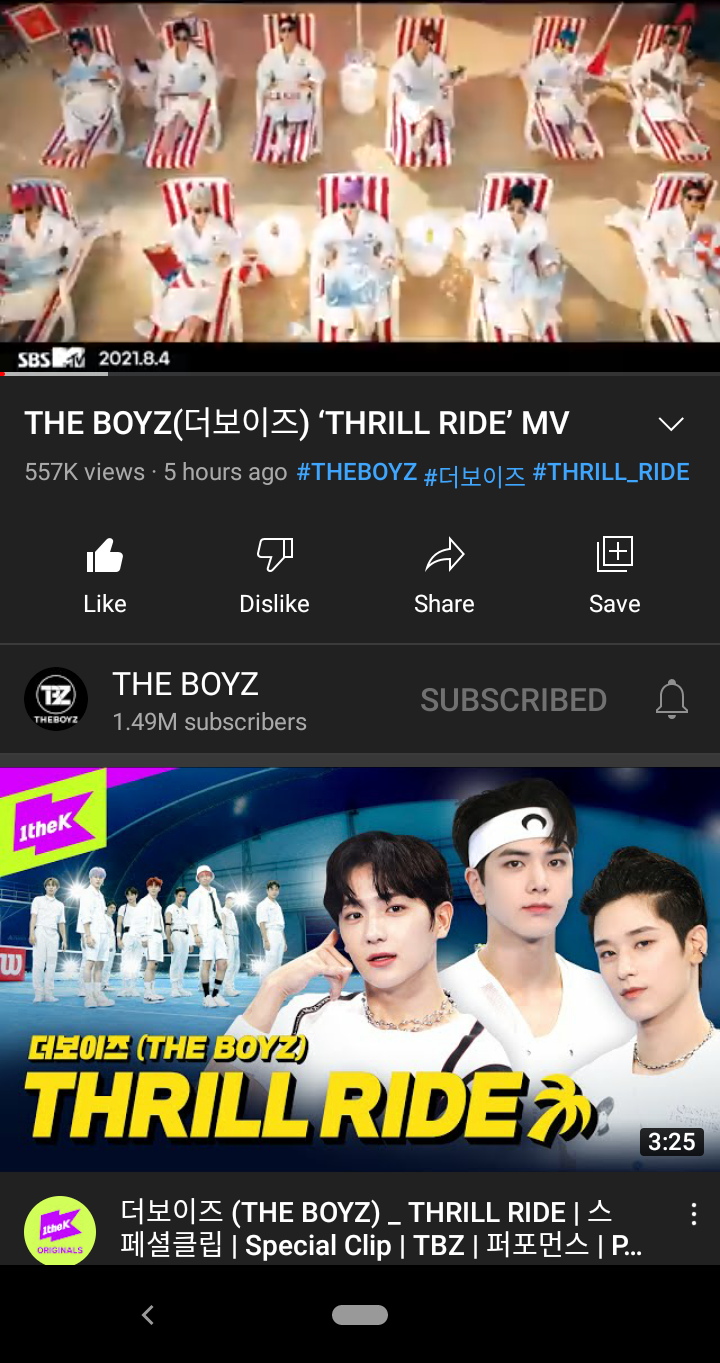Open options menu for the Special Clip video

tap(694, 1214)
